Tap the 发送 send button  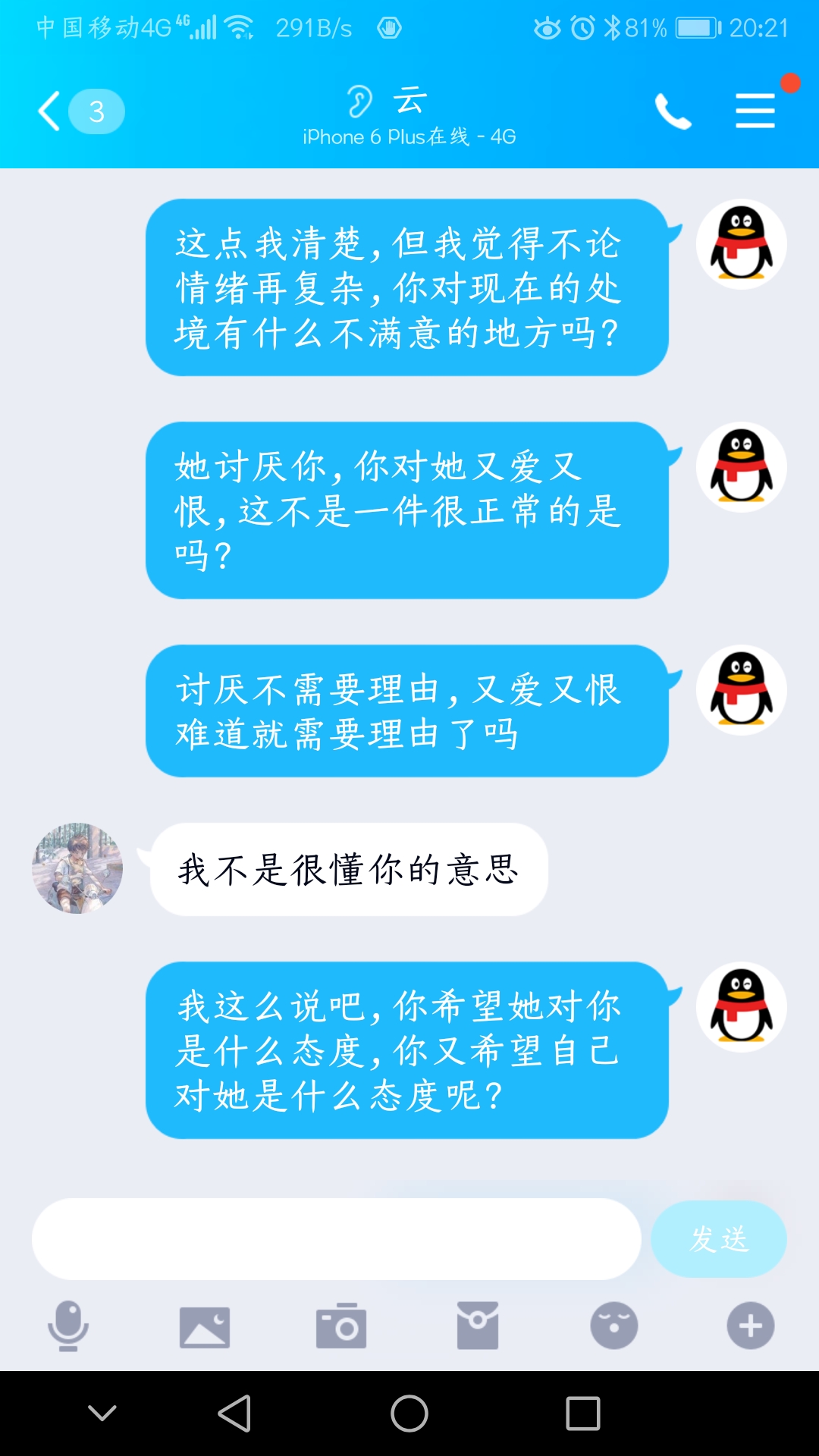coord(718,1239)
